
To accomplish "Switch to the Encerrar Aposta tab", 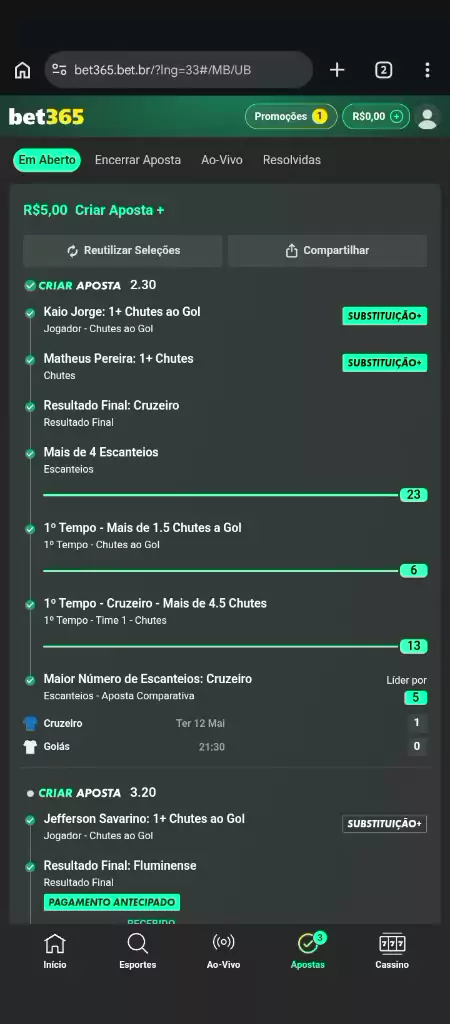I will click(138, 160).
